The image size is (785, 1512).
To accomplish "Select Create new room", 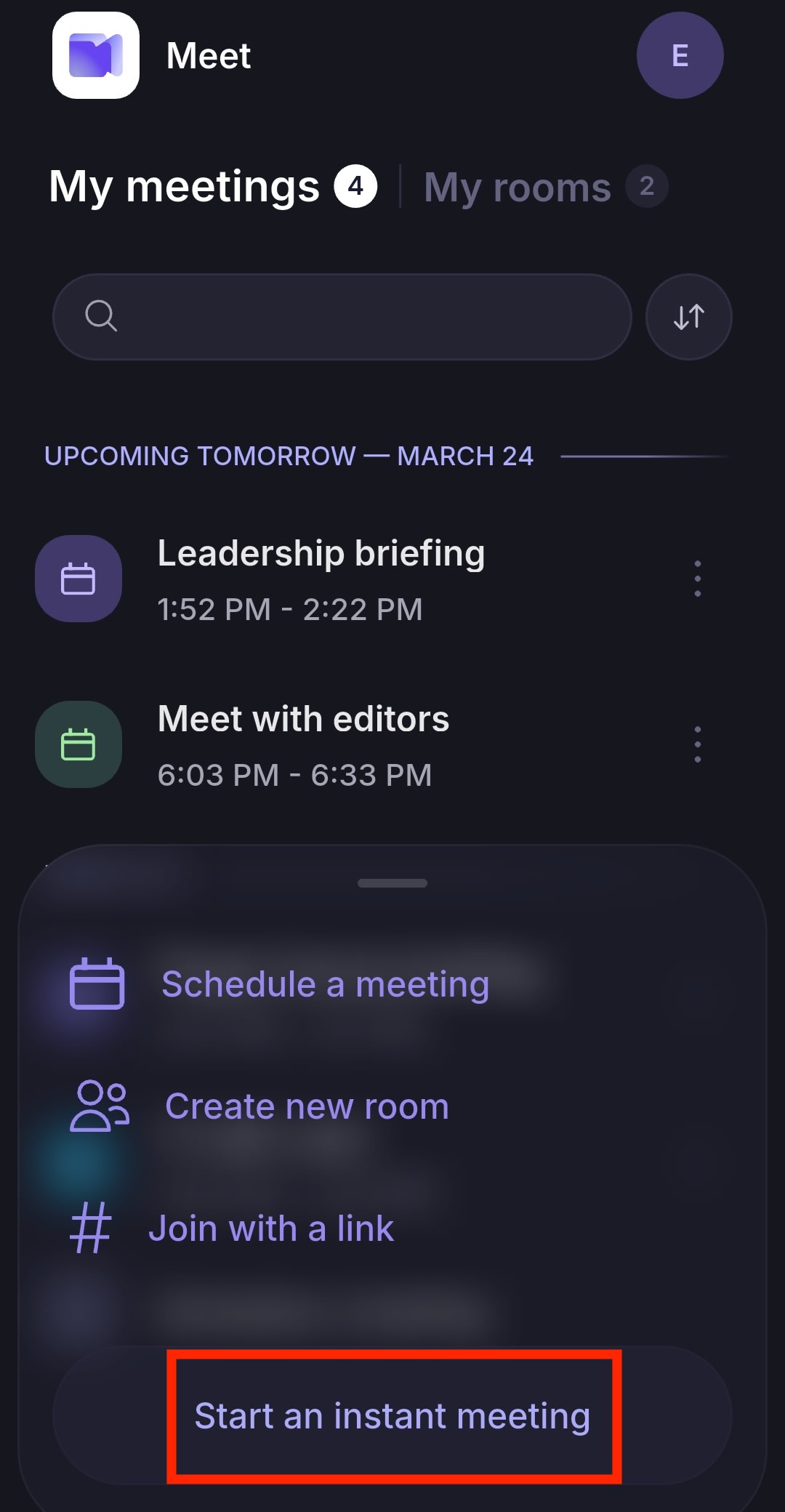I will pyautogui.click(x=306, y=1106).
